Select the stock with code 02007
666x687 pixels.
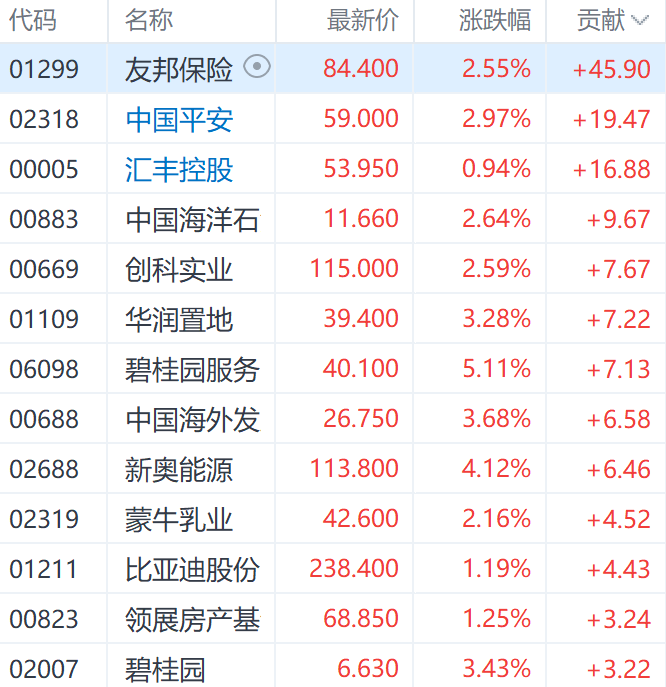44,668
